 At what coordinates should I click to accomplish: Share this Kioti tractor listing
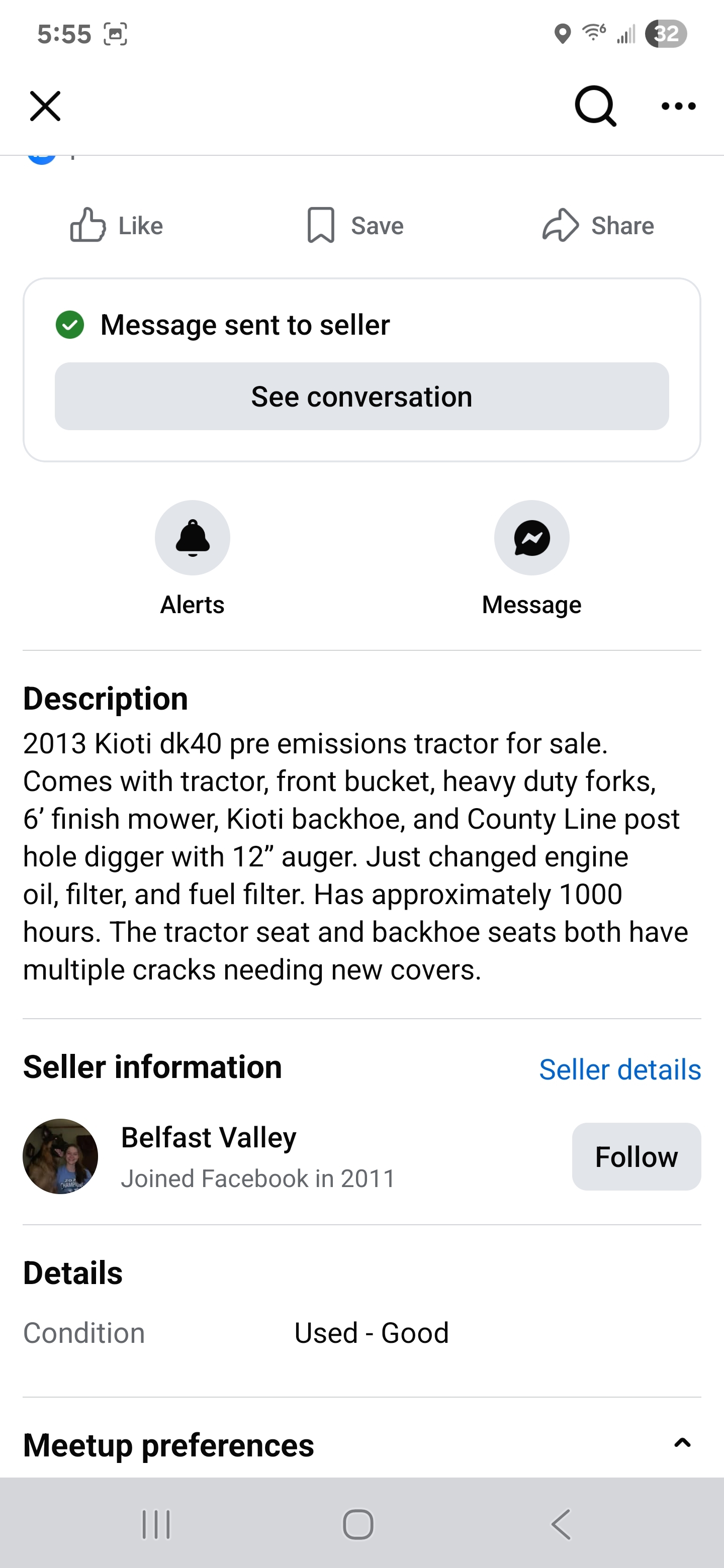click(x=598, y=225)
